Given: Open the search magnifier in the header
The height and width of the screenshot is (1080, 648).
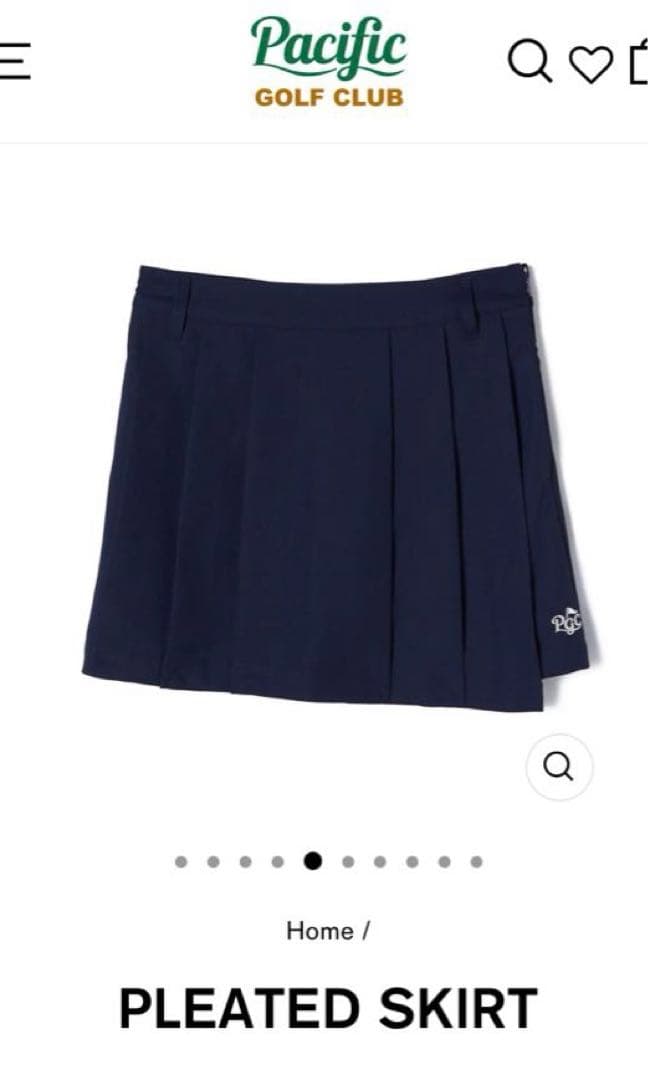Looking at the screenshot, I should tap(529, 62).
